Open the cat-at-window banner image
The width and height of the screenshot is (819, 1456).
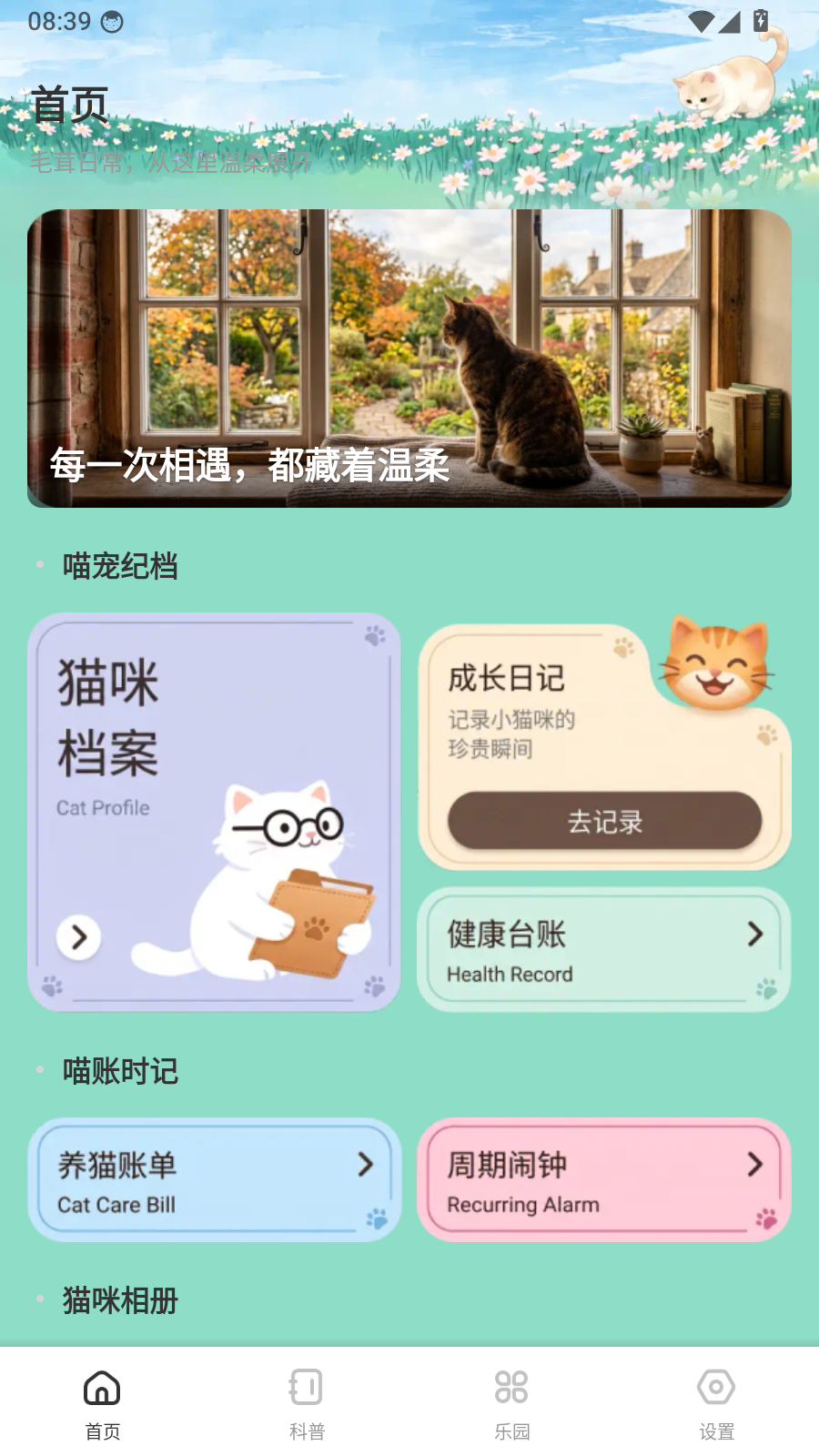click(x=409, y=359)
